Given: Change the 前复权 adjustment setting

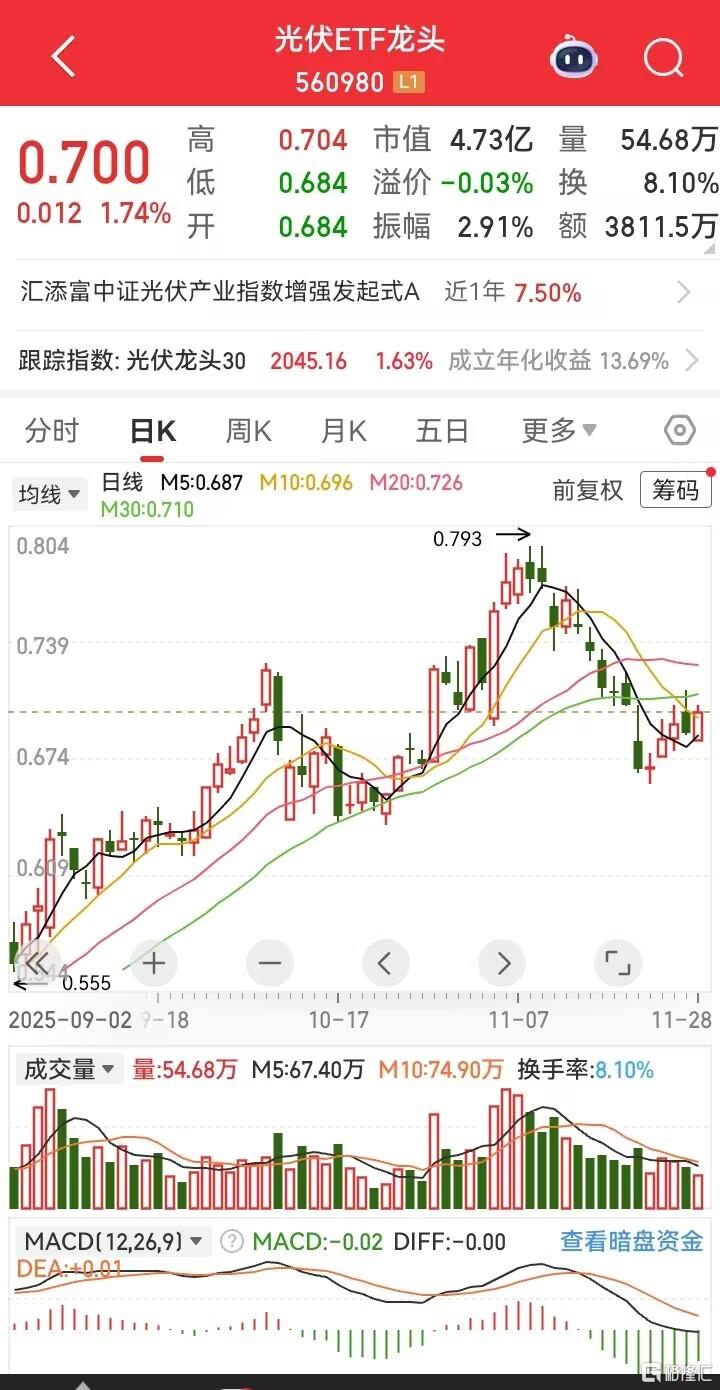Looking at the screenshot, I should (588, 490).
